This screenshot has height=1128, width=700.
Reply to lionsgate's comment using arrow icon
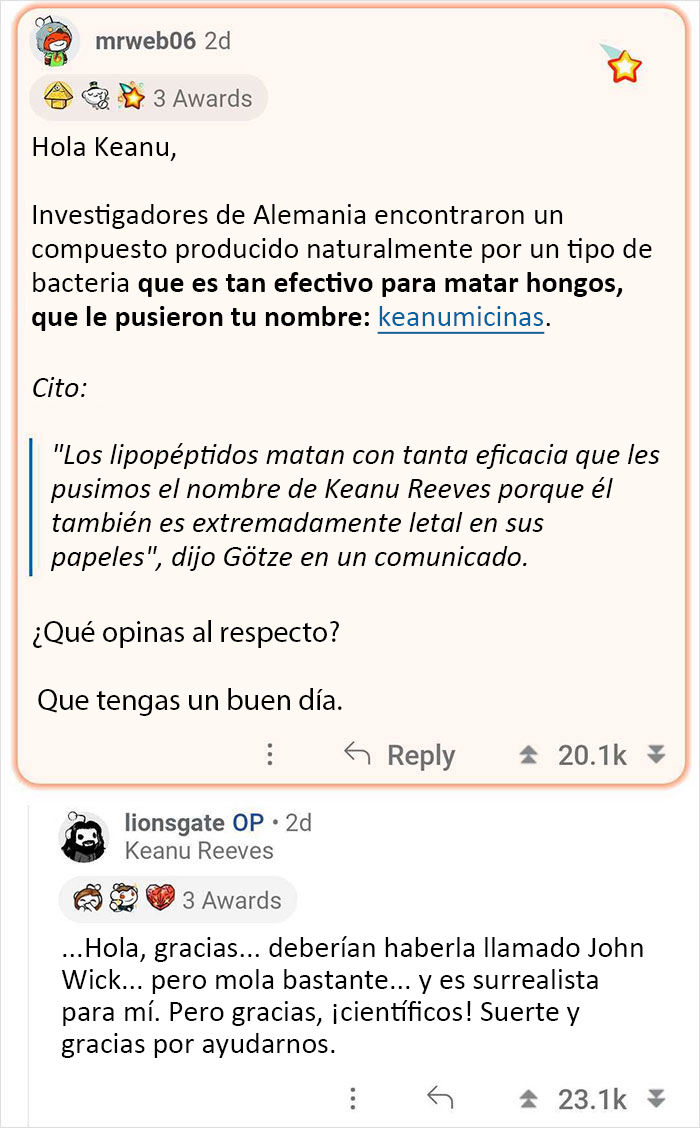[440, 1098]
